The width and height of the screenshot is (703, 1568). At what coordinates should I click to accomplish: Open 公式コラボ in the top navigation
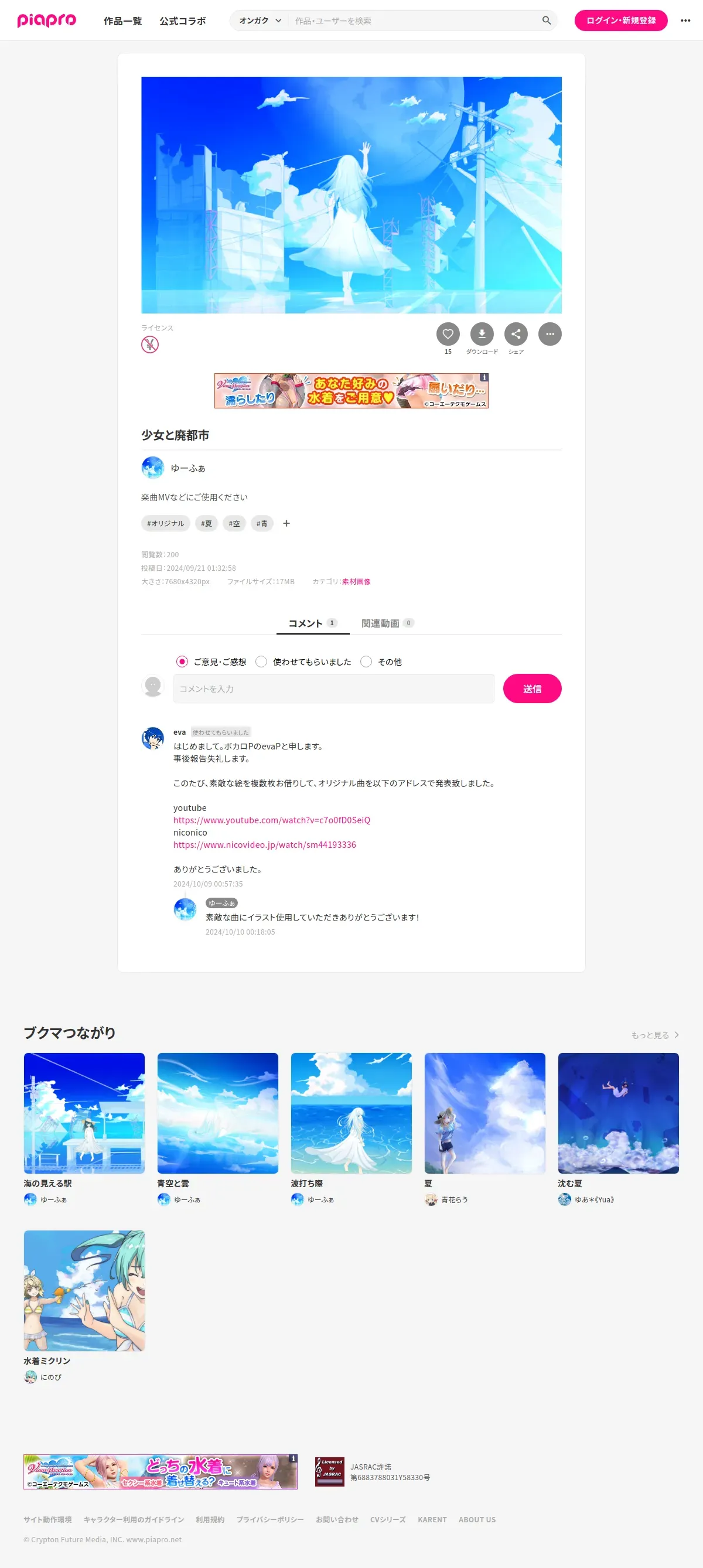point(183,21)
